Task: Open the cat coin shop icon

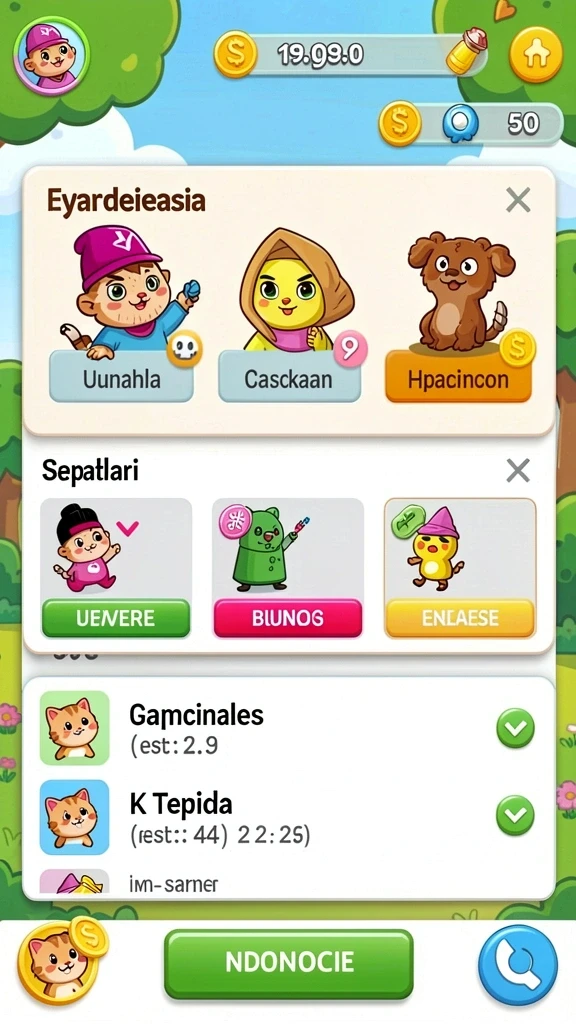Action: pos(57,963)
